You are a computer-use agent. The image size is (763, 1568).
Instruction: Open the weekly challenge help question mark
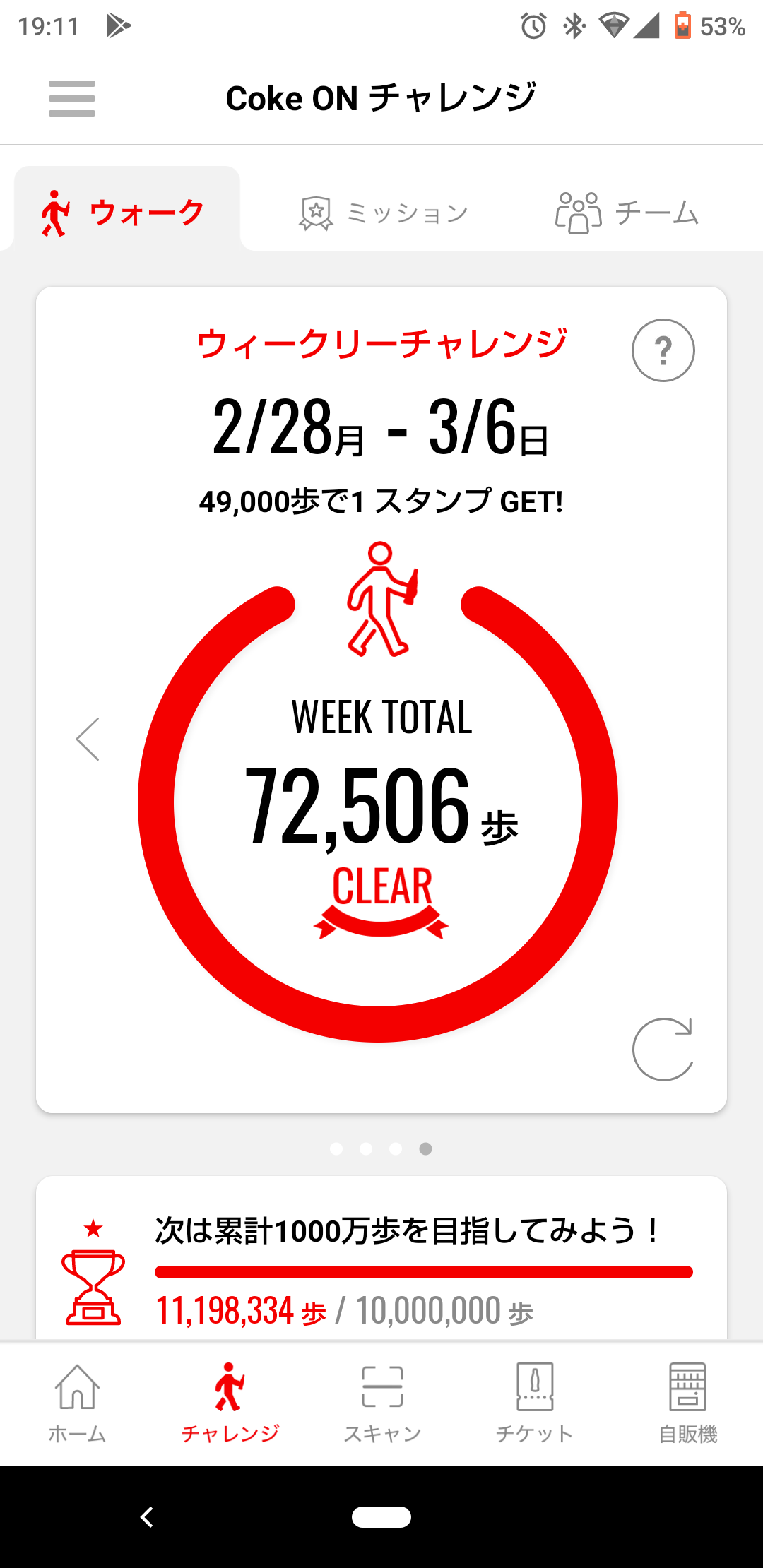coord(663,350)
